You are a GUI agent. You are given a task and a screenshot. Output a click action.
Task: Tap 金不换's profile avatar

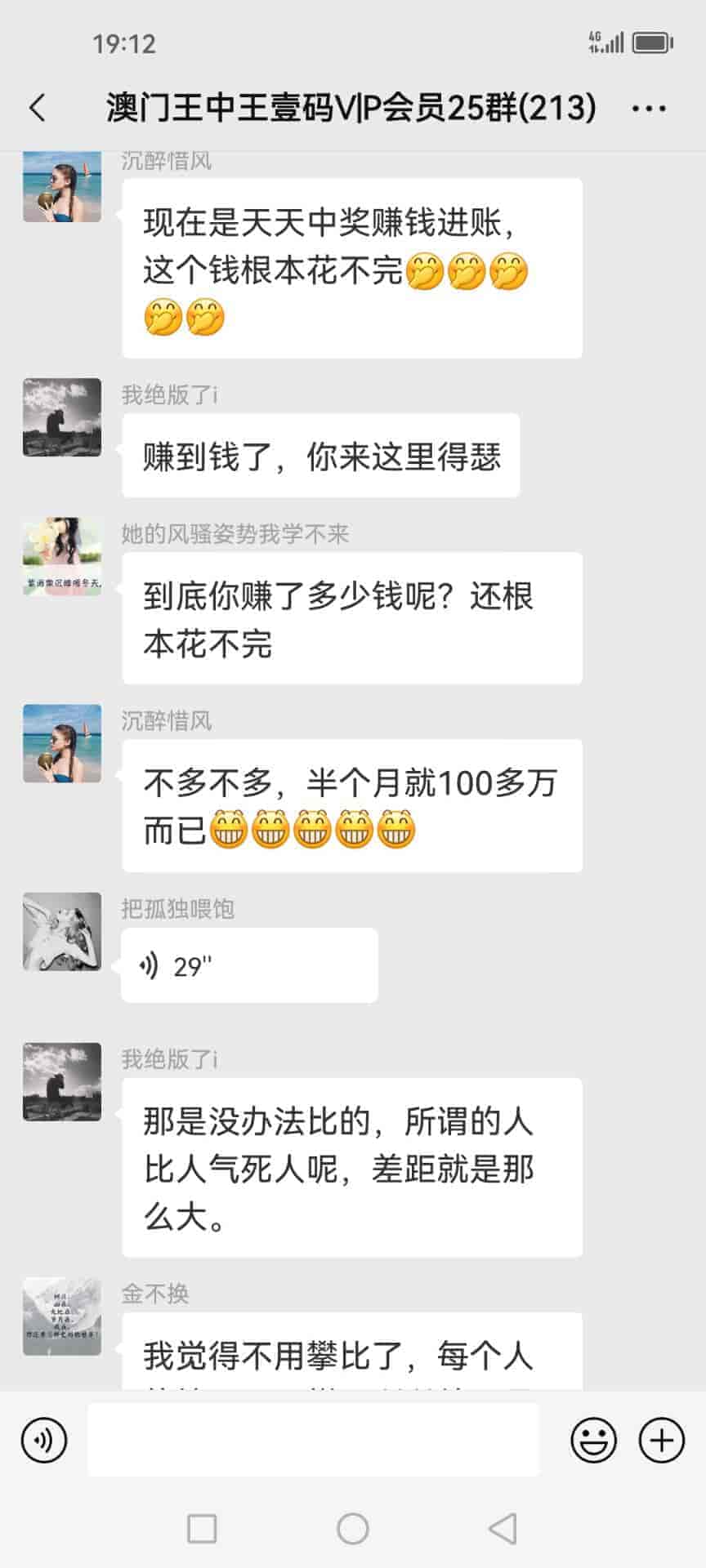coord(62,1316)
